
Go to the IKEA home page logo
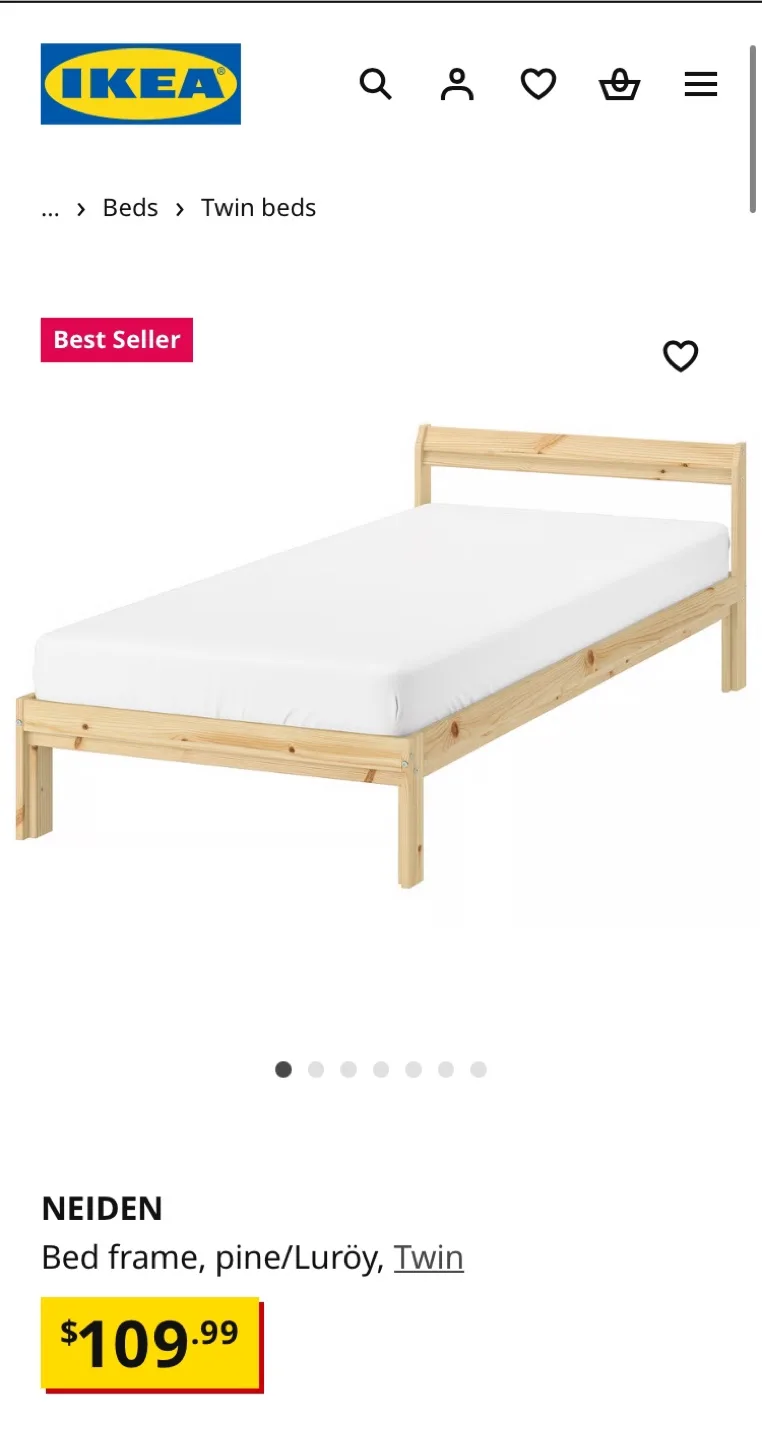coord(140,84)
